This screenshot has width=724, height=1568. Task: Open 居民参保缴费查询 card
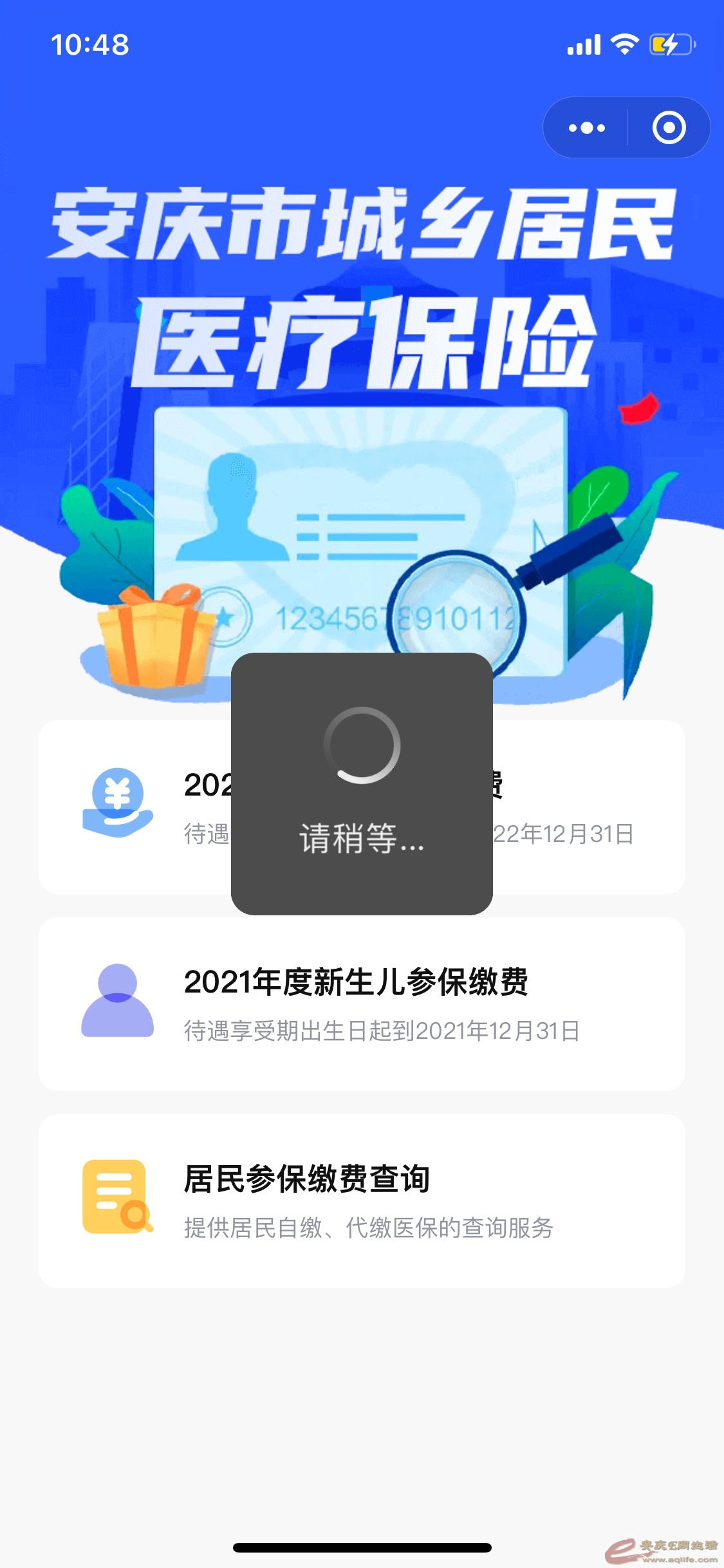tap(362, 1200)
